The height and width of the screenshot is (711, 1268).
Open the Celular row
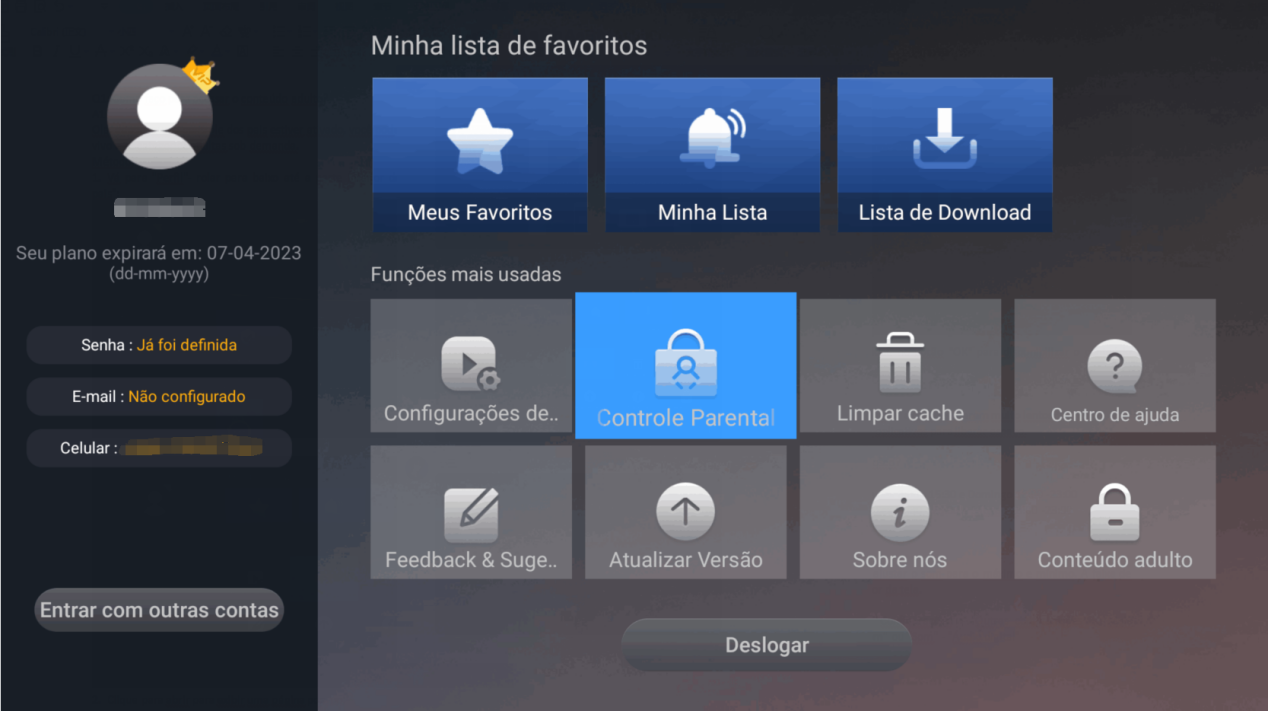click(x=159, y=448)
